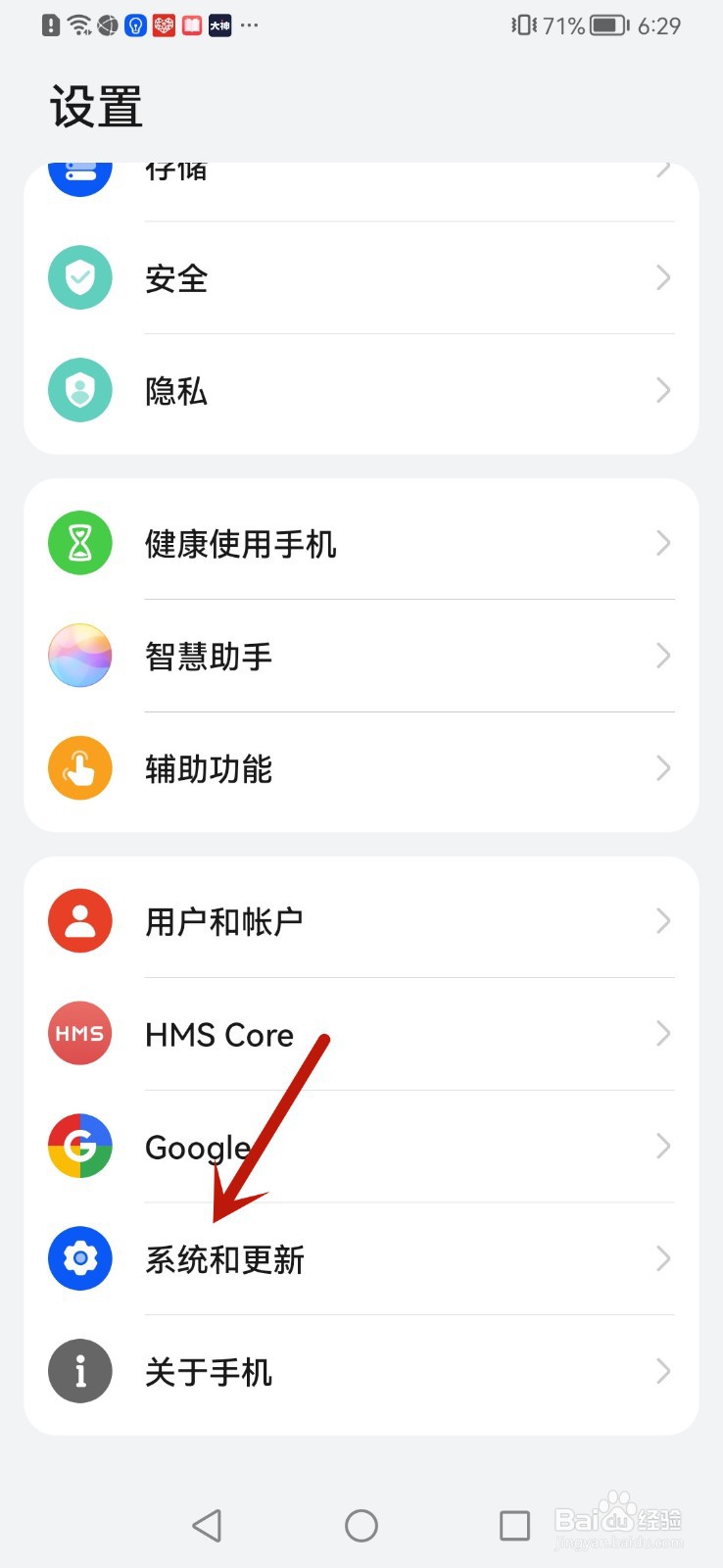Tap the 隐私 (Privacy) person icon
This screenshot has width=723, height=1568.
(79, 390)
